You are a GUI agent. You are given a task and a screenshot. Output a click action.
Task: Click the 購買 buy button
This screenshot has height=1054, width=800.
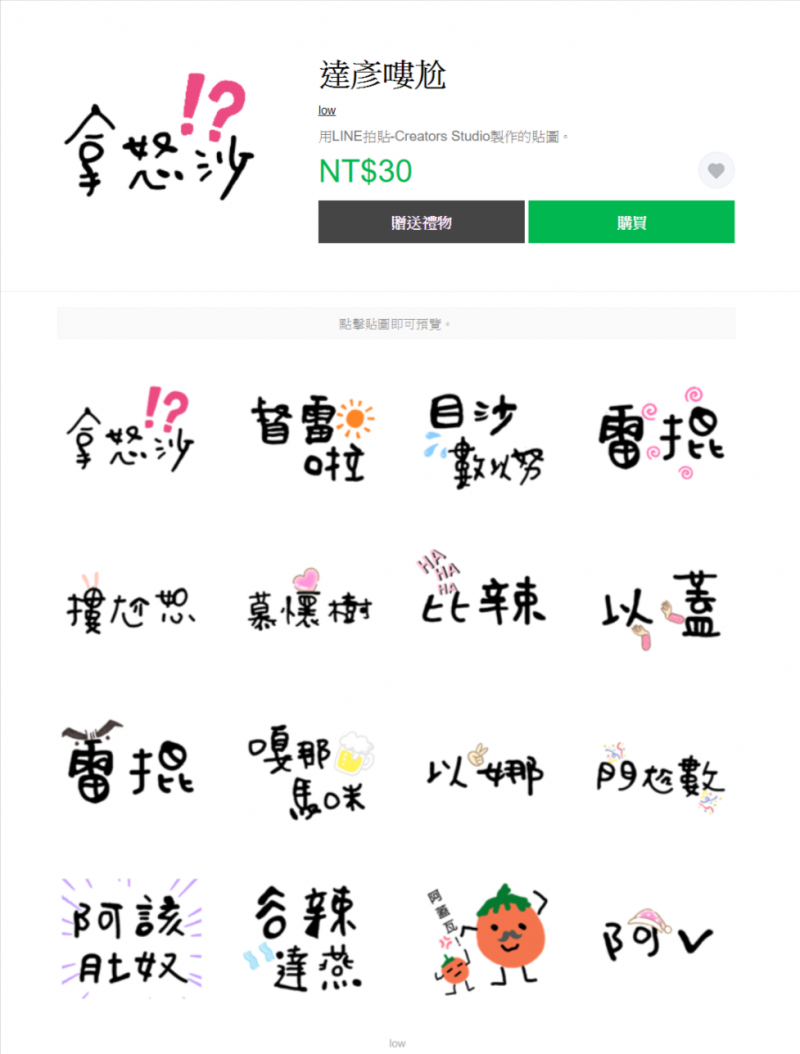click(x=631, y=221)
